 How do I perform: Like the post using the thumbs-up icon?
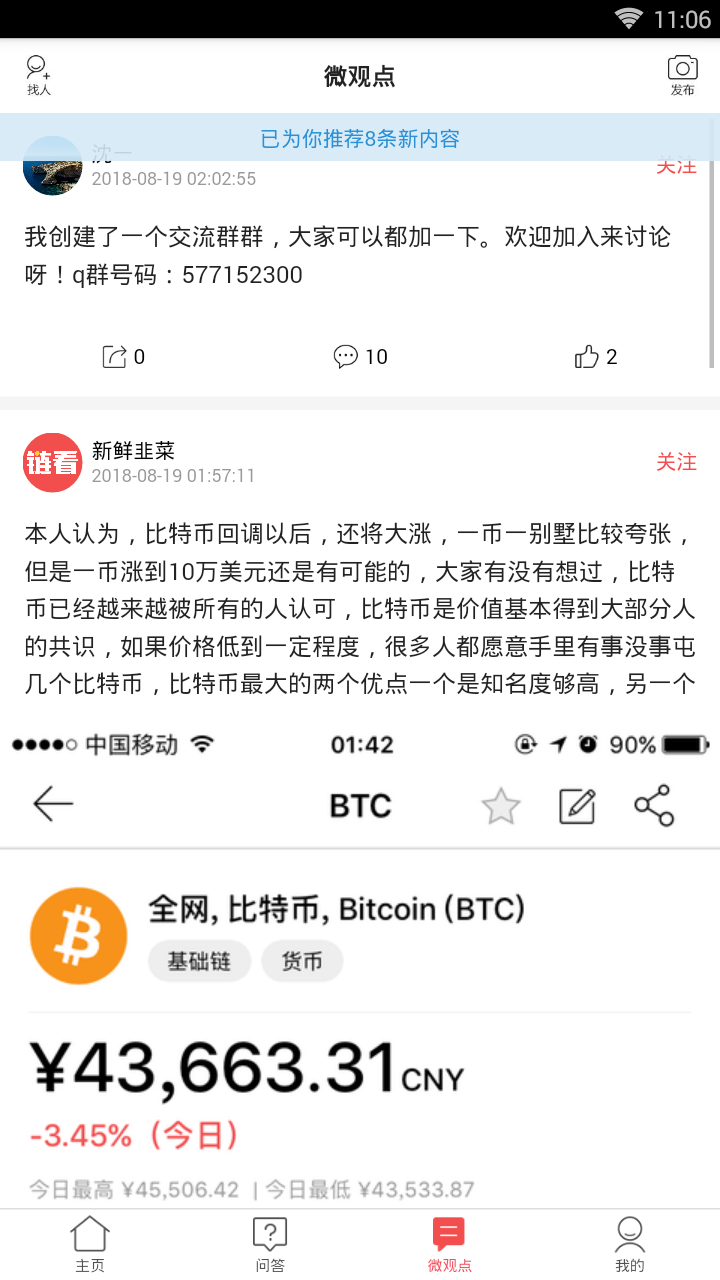coord(588,356)
